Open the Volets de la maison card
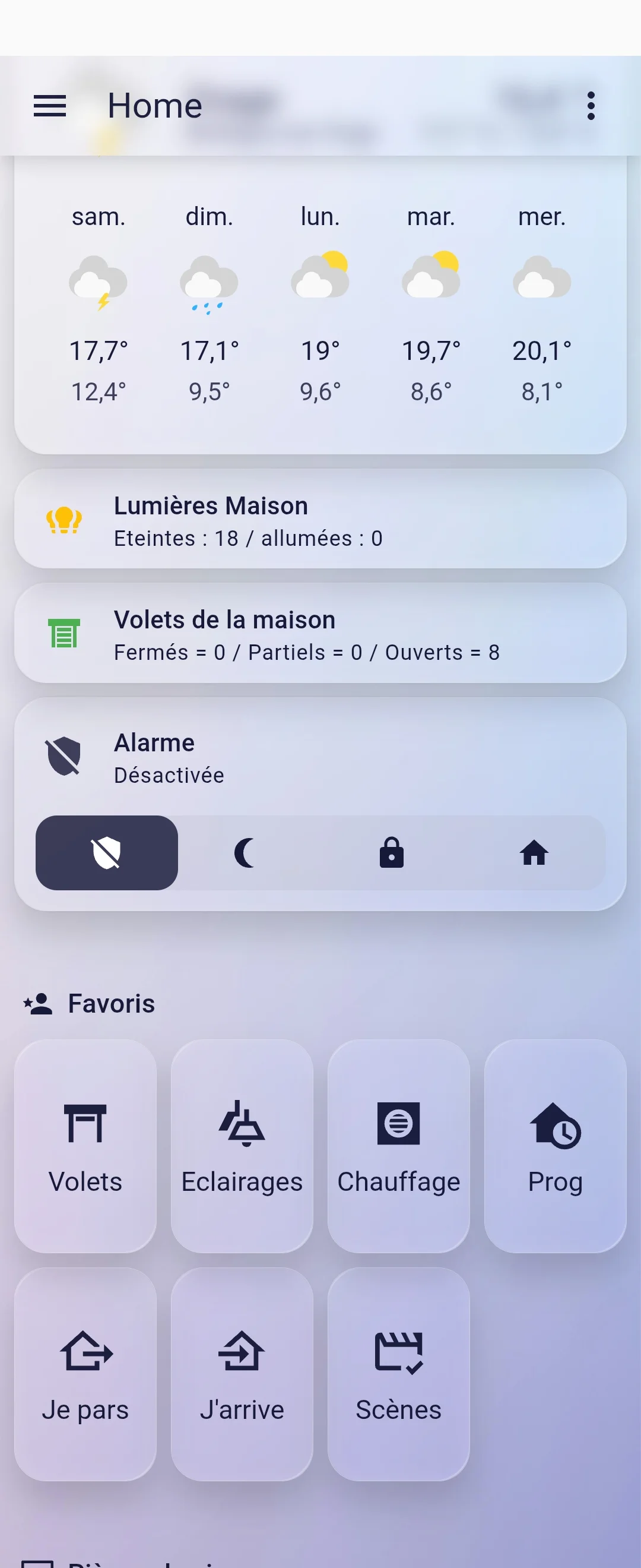This screenshot has height=1568, width=641. (320, 634)
